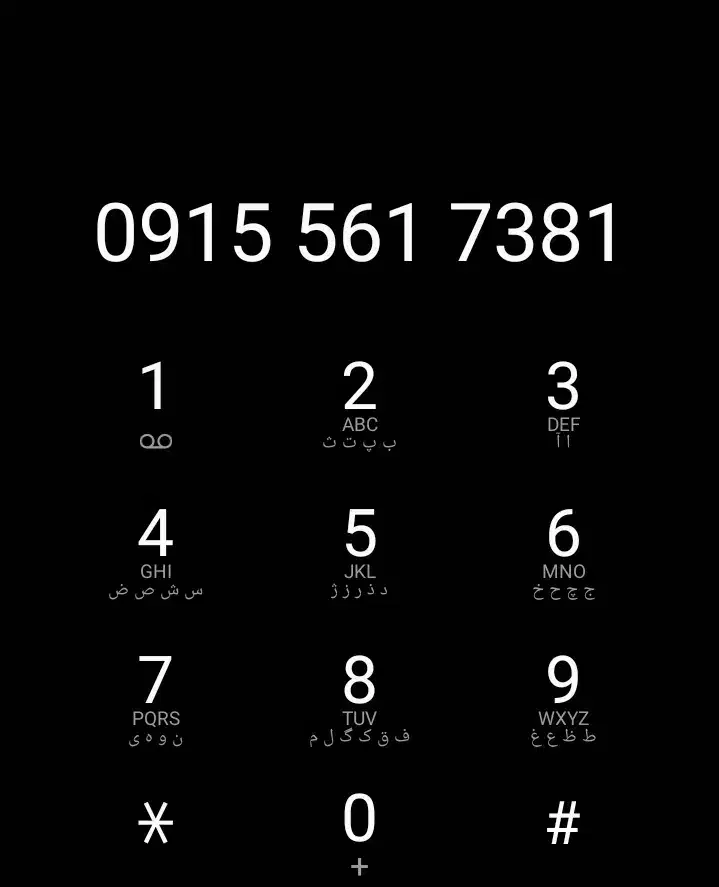Tap the star key
719x887 pixels.
point(155,824)
